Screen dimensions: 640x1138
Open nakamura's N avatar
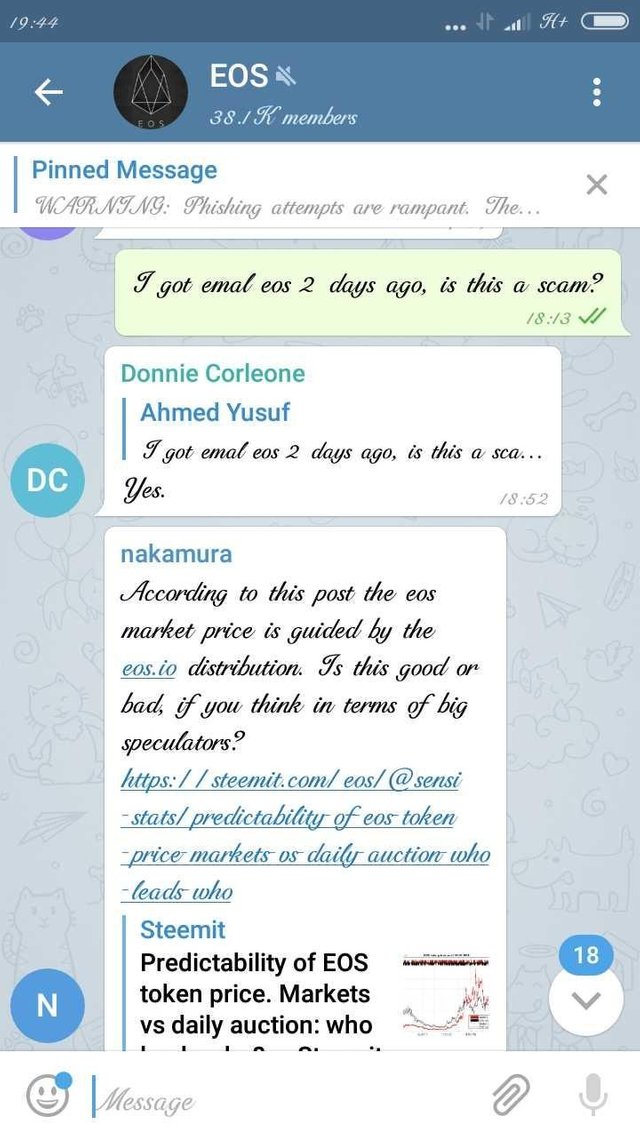click(x=47, y=1005)
